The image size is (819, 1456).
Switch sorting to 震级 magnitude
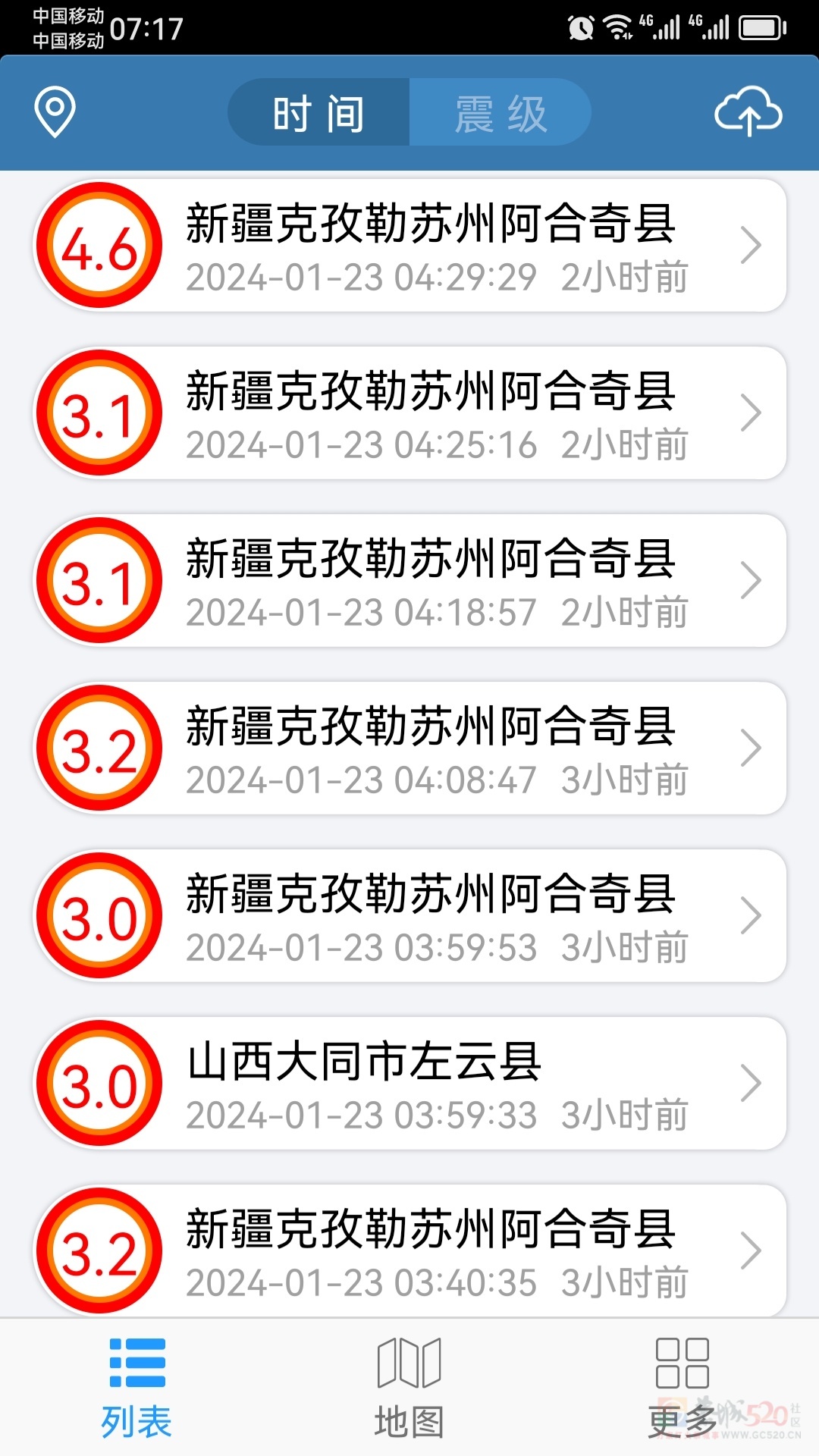tap(500, 111)
